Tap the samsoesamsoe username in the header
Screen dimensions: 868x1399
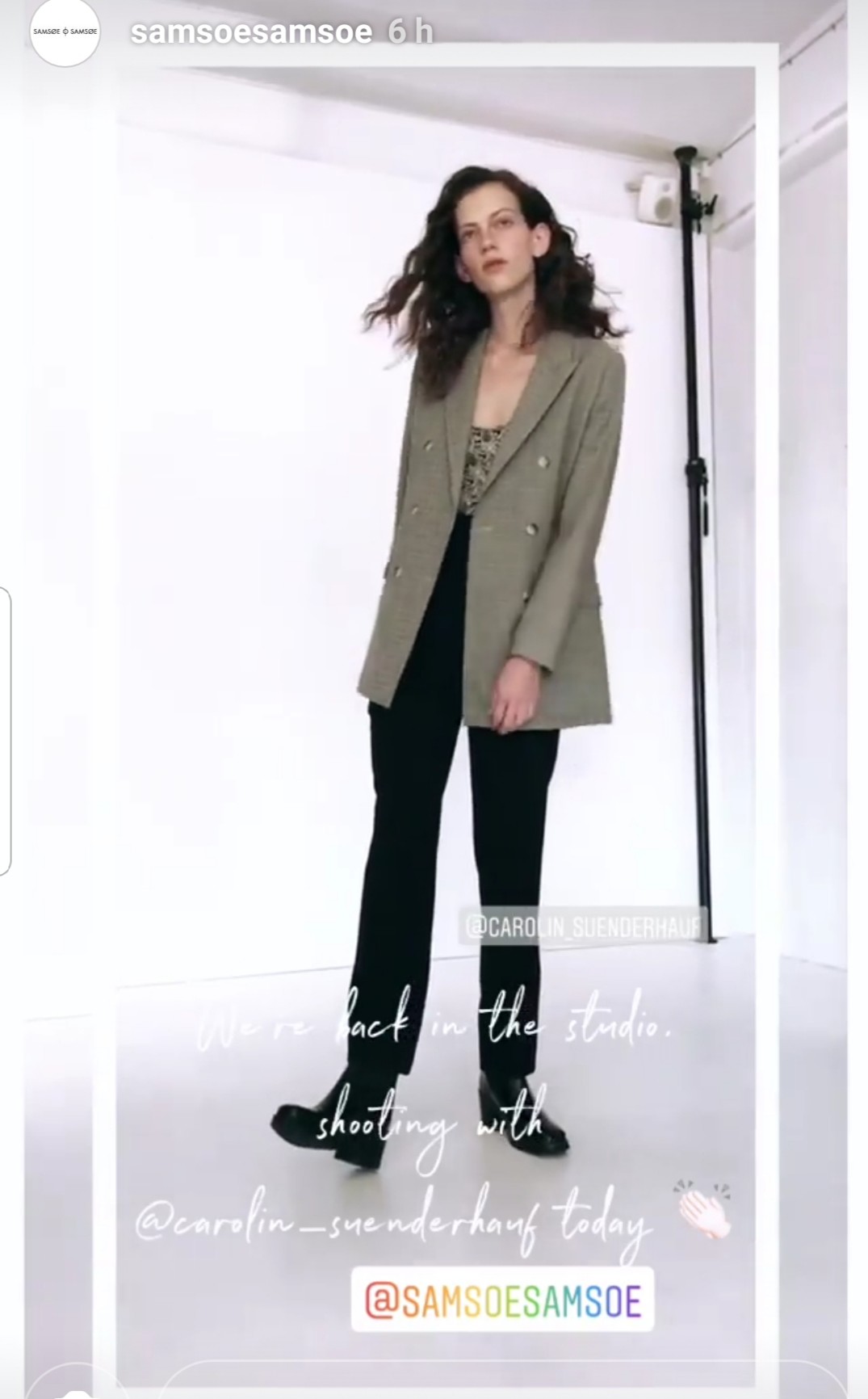coord(251,32)
